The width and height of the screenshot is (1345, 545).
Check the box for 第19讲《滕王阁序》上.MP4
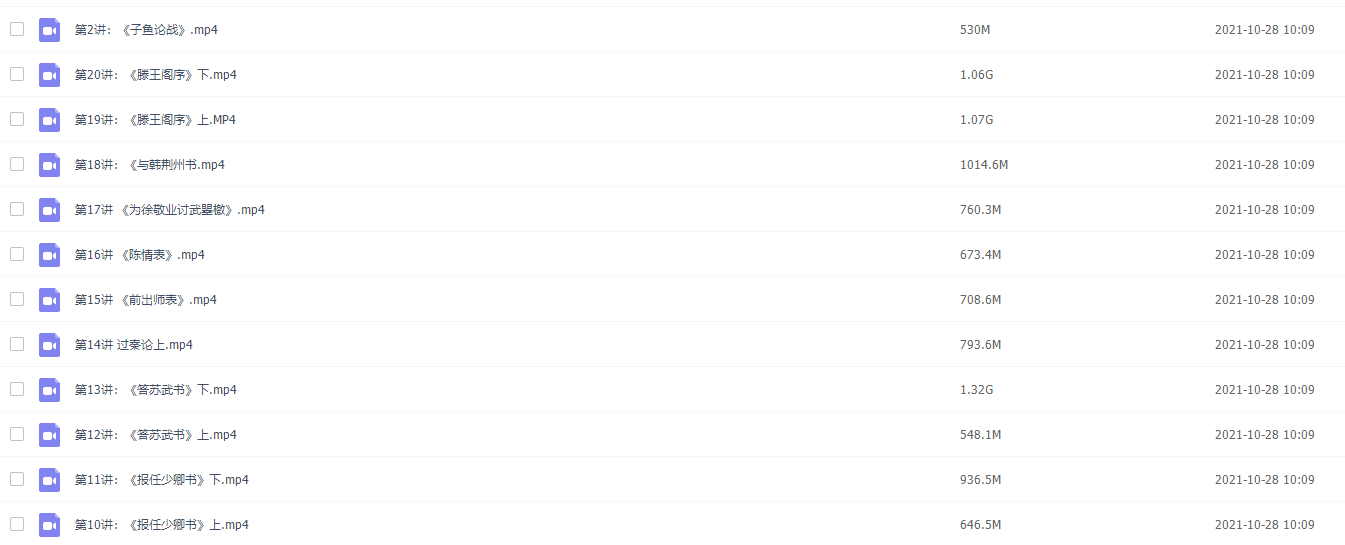coord(17,119)
